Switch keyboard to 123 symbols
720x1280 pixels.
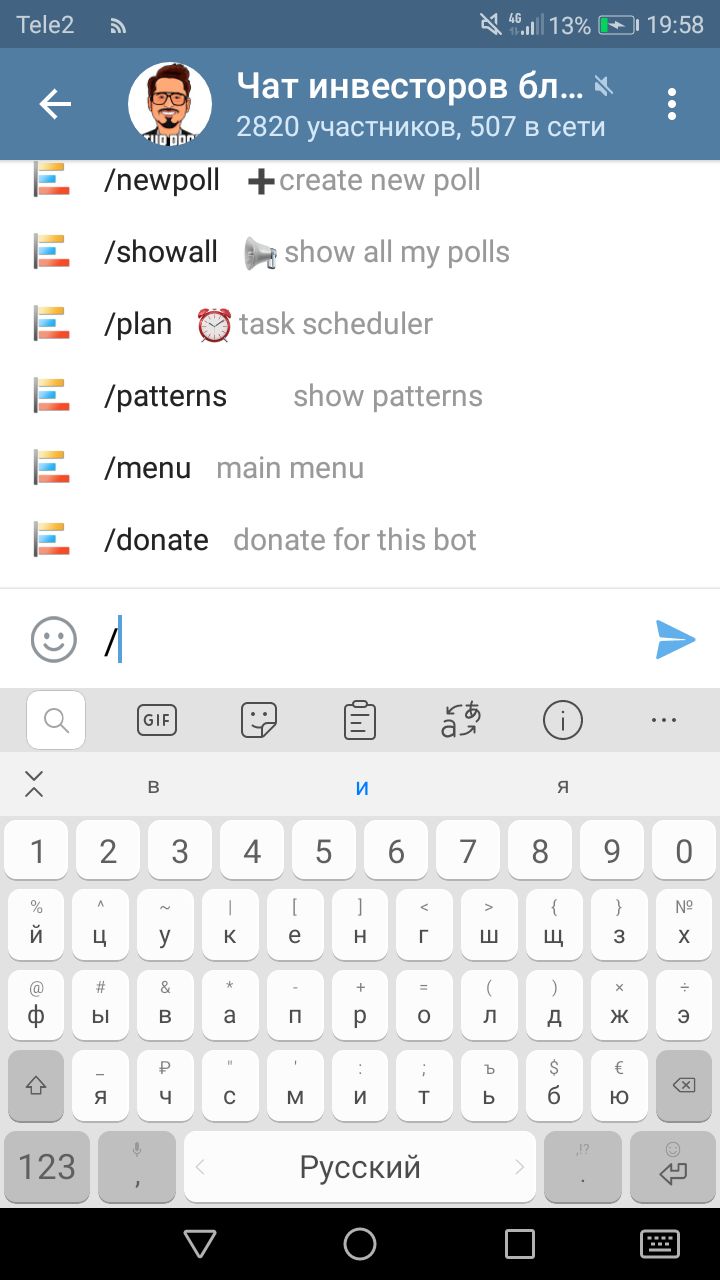[x=47, y=1167]
